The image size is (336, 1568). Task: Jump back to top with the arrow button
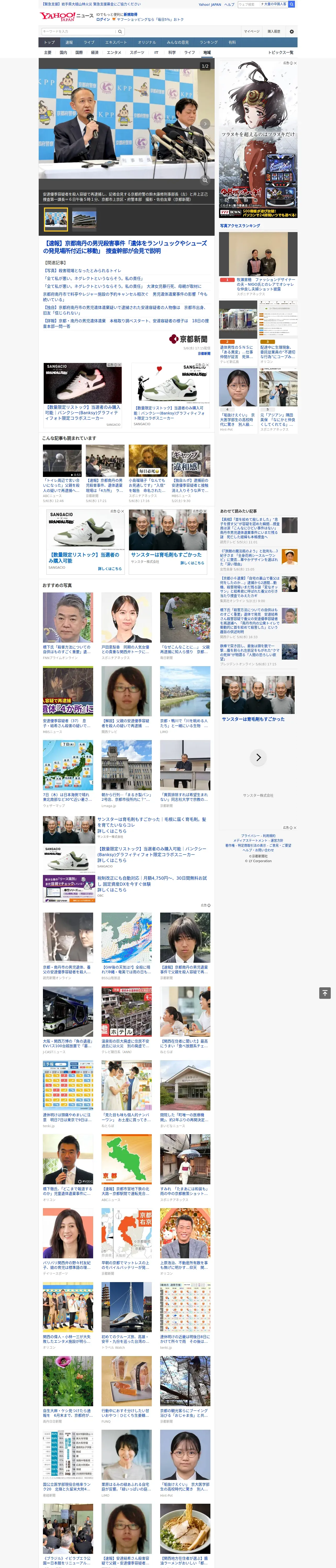pyautogui.click(x=325, y=993)
